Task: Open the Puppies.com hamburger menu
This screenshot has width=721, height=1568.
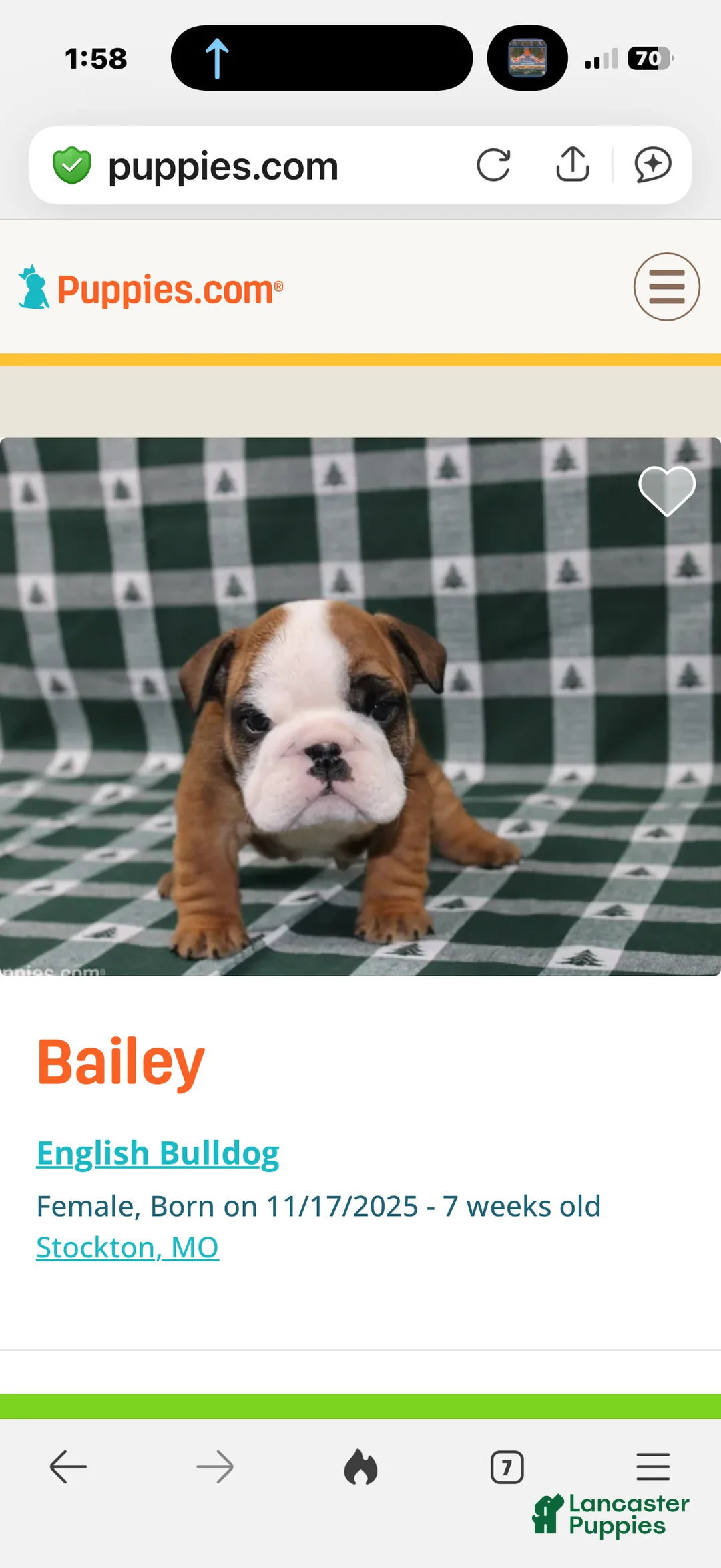Action: tap(667, 286)
